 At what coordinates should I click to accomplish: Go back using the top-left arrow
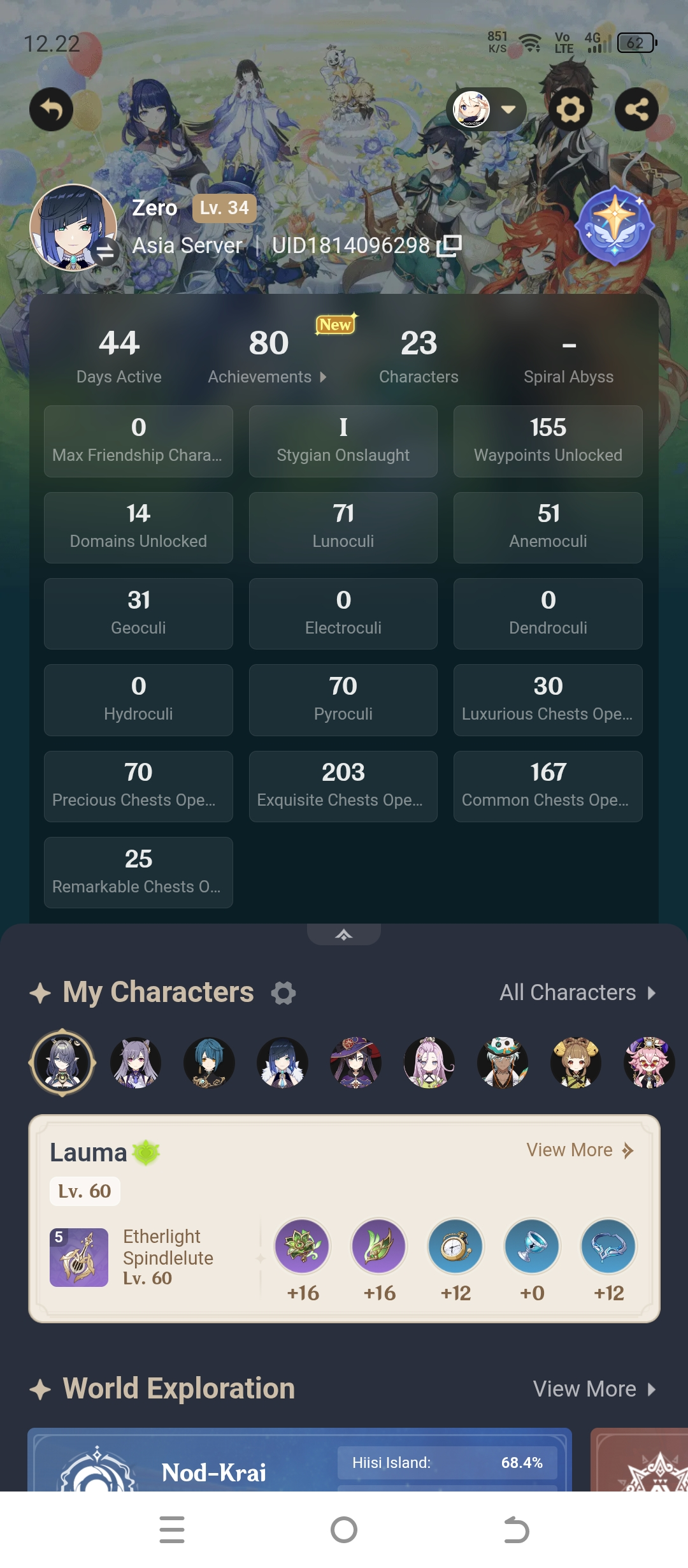(51, 110)
